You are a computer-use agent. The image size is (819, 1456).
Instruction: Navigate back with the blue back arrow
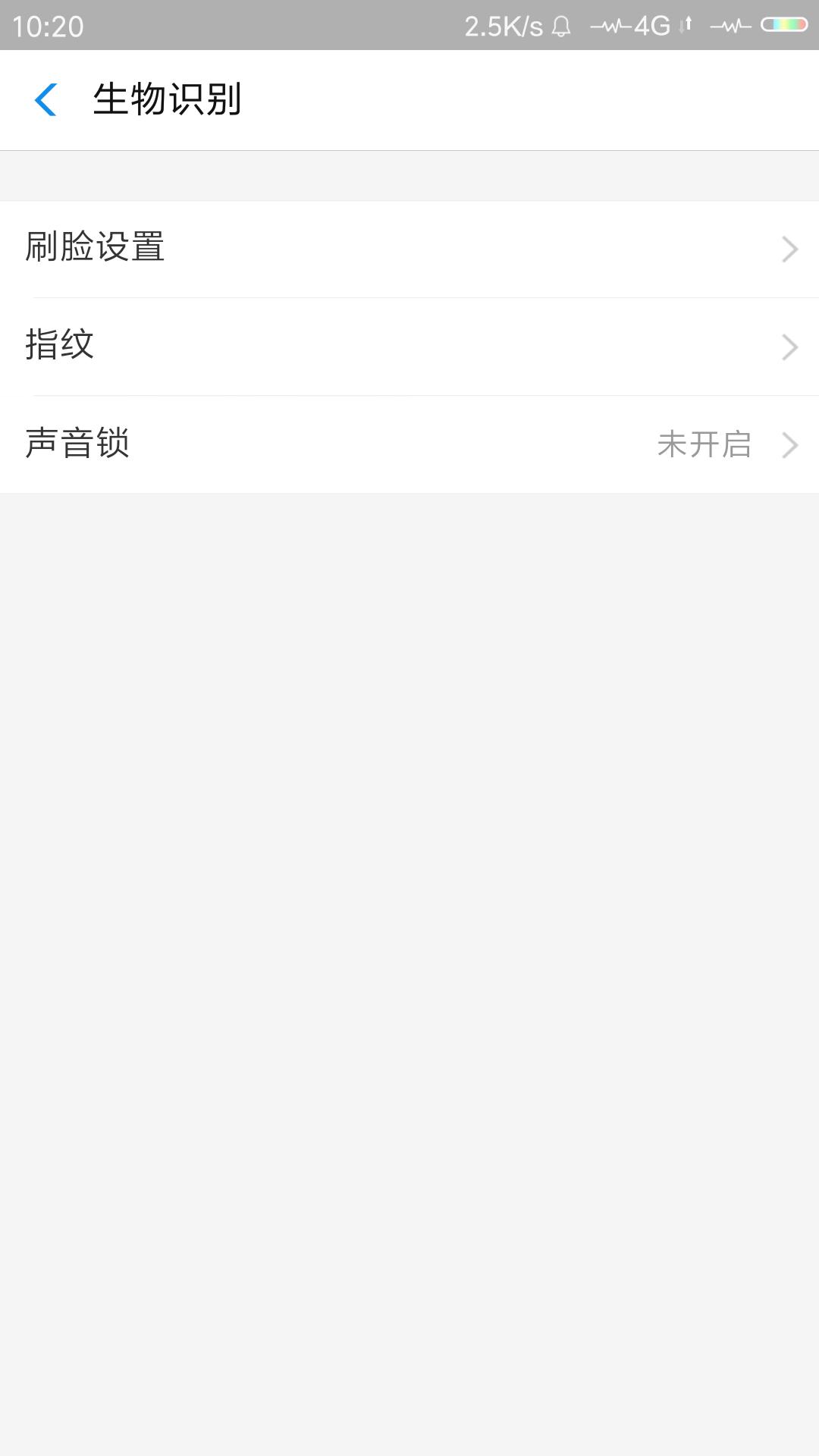point(47,100)
